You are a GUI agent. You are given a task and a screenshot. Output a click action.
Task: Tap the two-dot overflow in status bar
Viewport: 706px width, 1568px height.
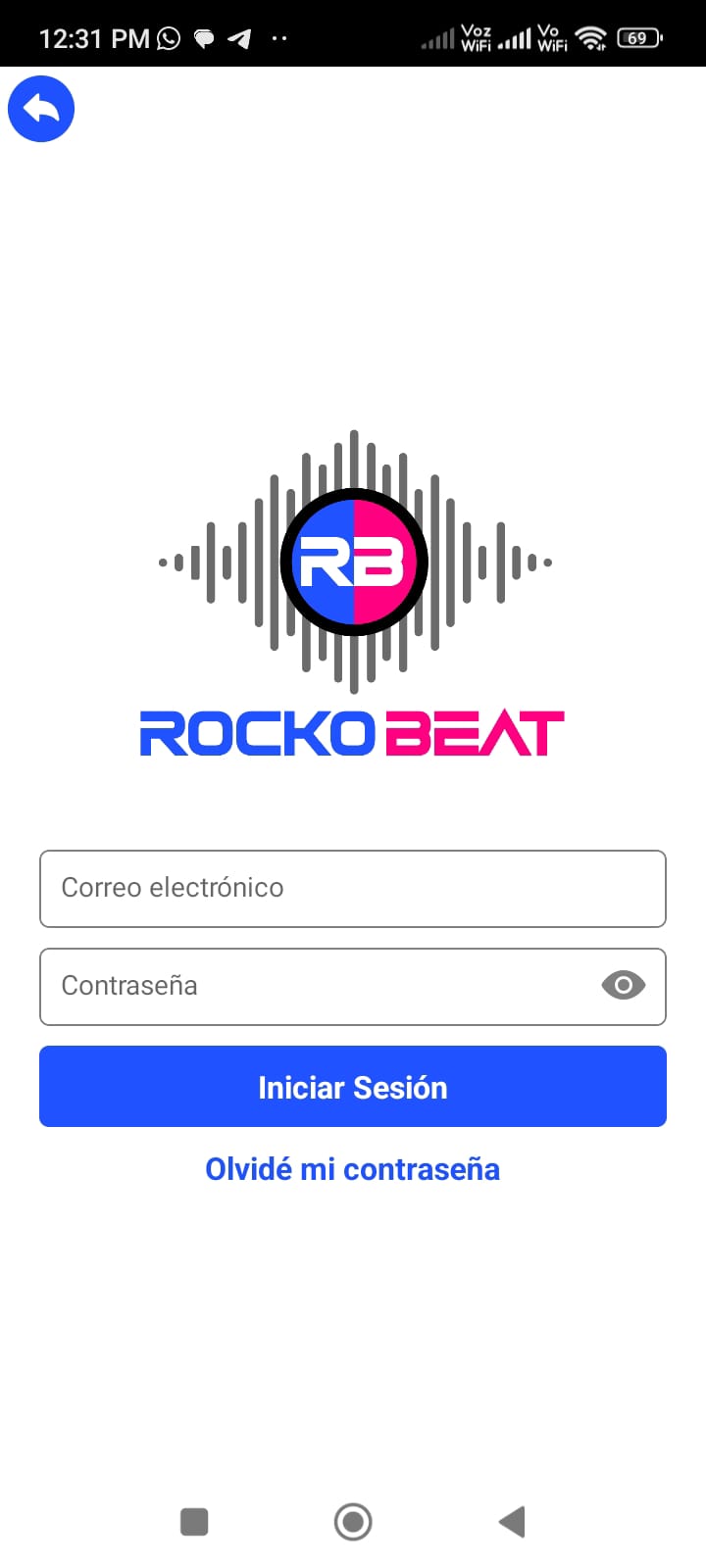(278, 37)
